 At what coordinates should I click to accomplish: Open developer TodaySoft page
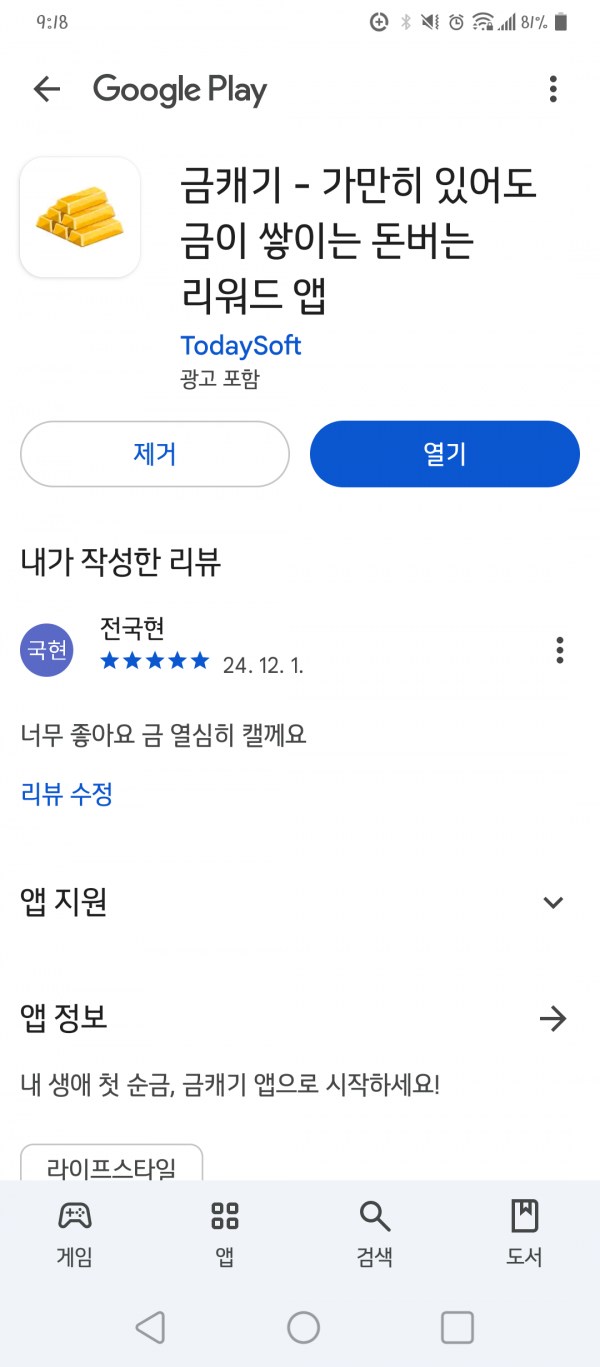[241, 346]
